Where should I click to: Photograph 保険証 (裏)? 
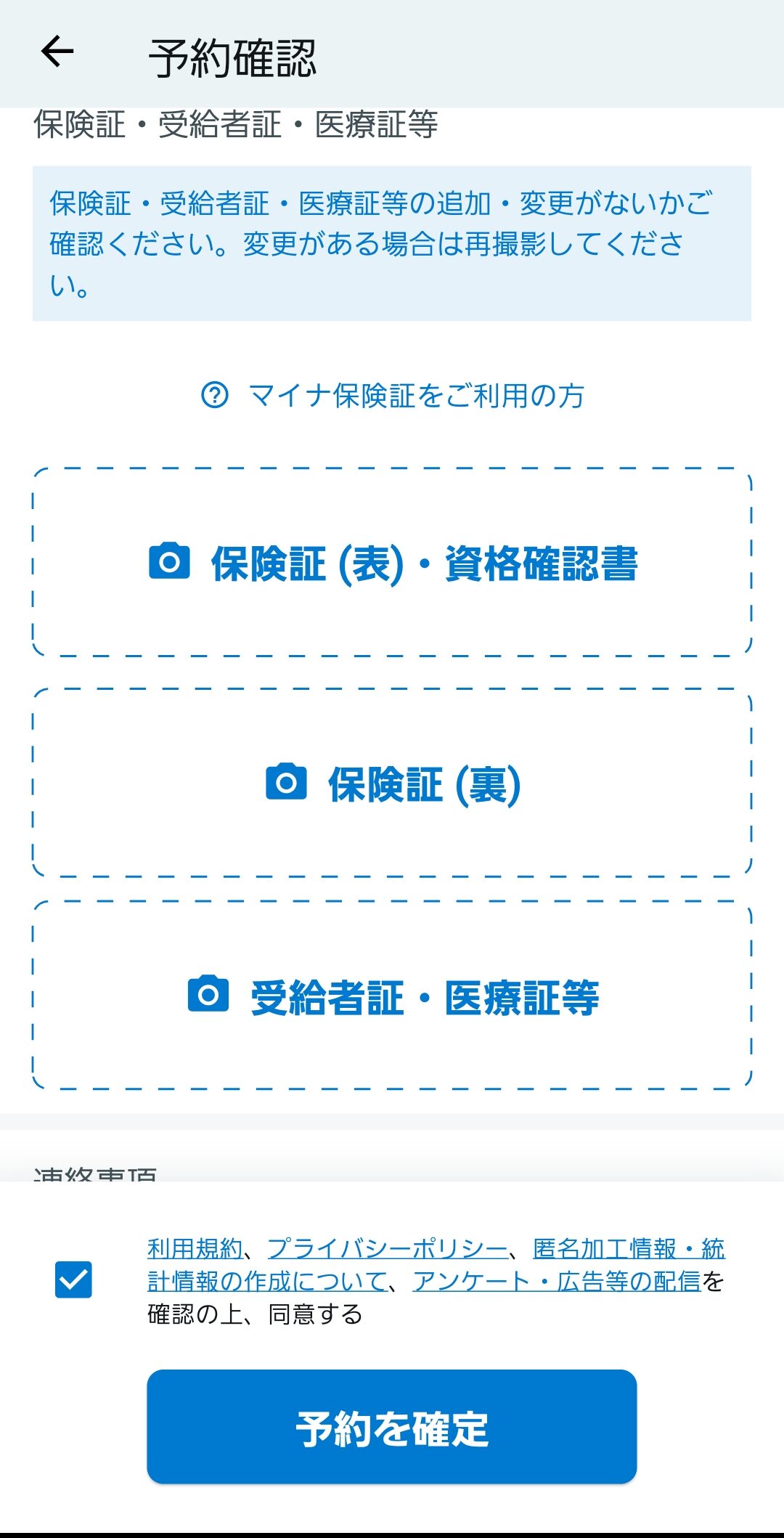[x=392, y=783]
